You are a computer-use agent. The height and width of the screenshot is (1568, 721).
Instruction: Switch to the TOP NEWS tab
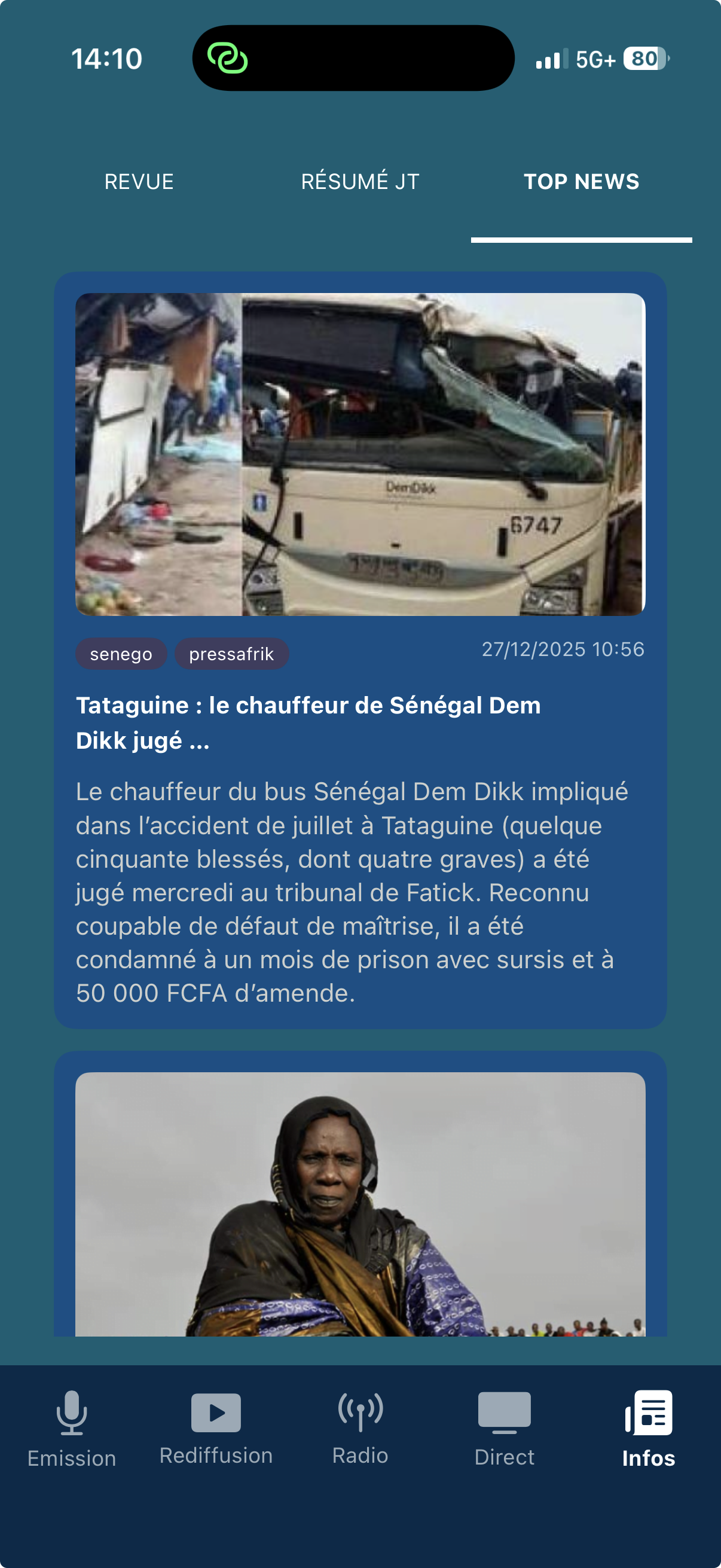coord(582,181)
